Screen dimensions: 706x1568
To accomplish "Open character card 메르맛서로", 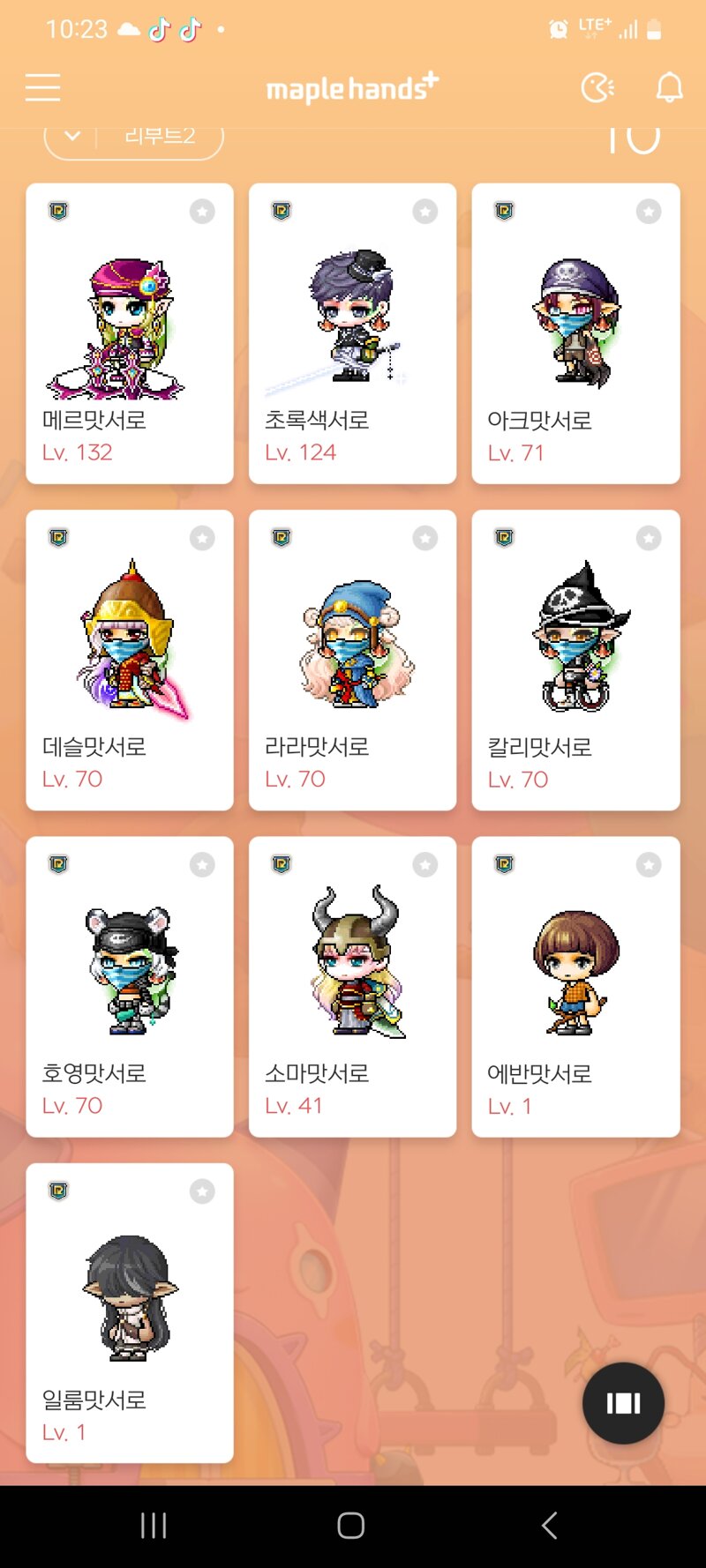I will [x=130, y=333].
